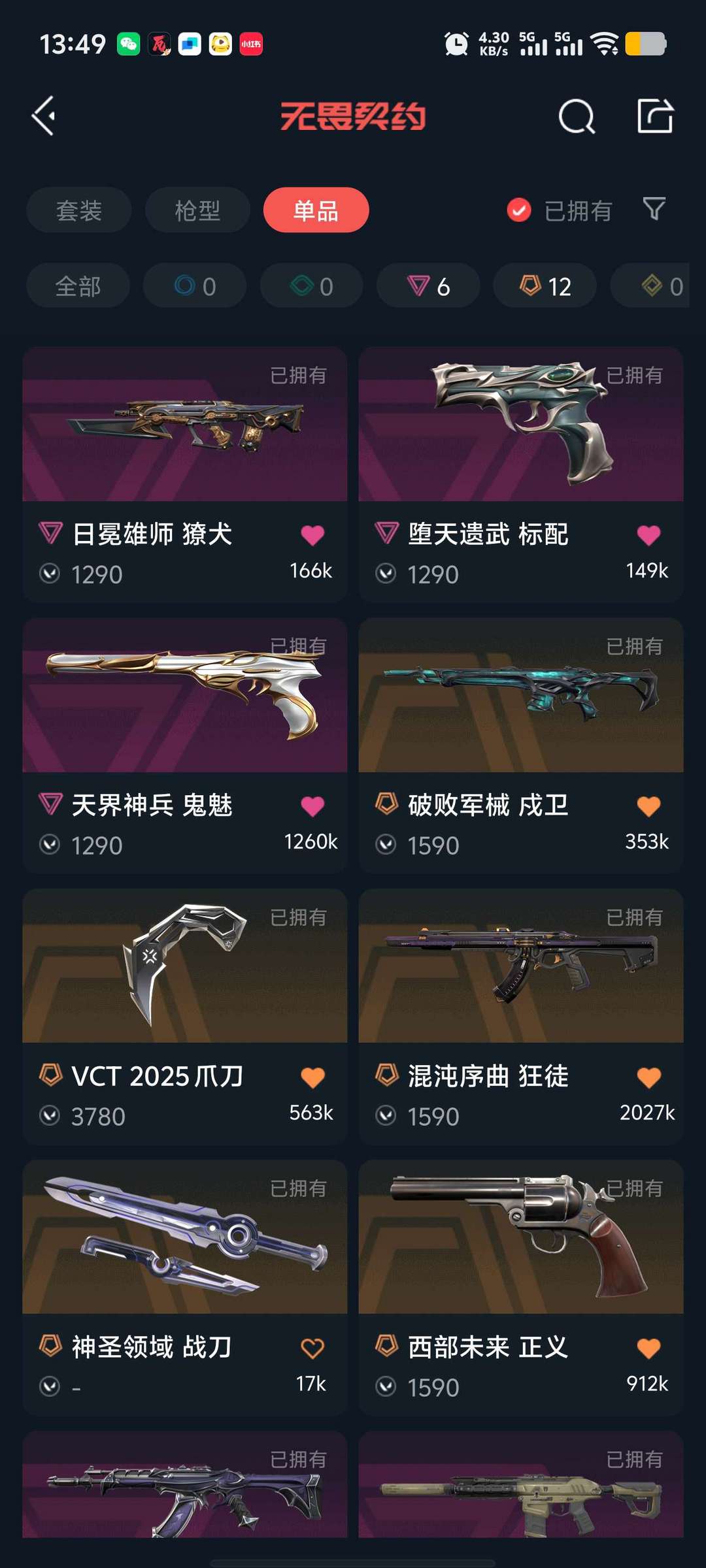This screenshot has width=706, height=1568.
Task: Open the 堕天遗武 标配 skin card
Action: (x=521, y=475)
